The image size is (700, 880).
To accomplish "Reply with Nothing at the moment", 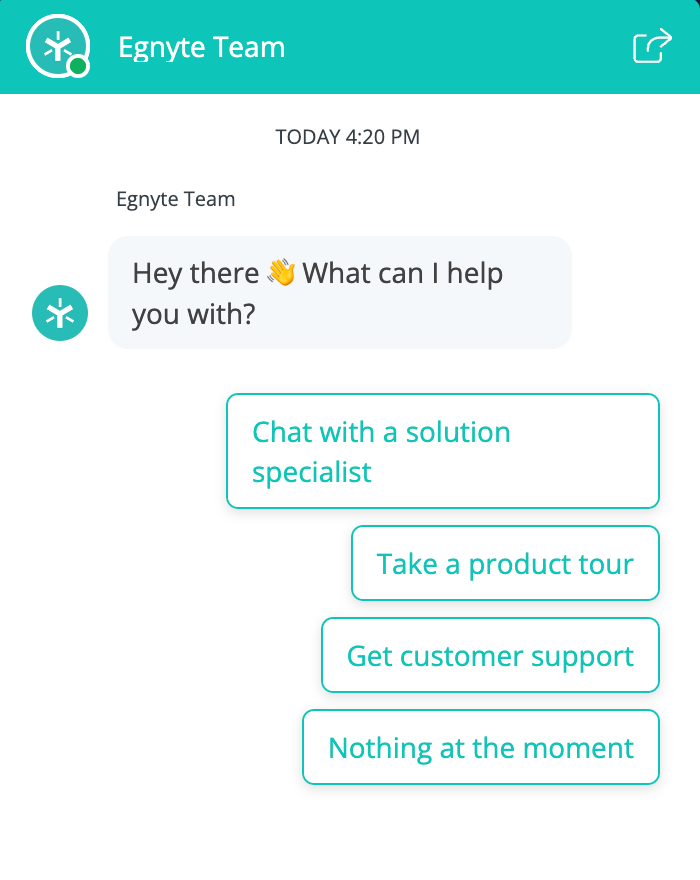I will tap(481, 747).
